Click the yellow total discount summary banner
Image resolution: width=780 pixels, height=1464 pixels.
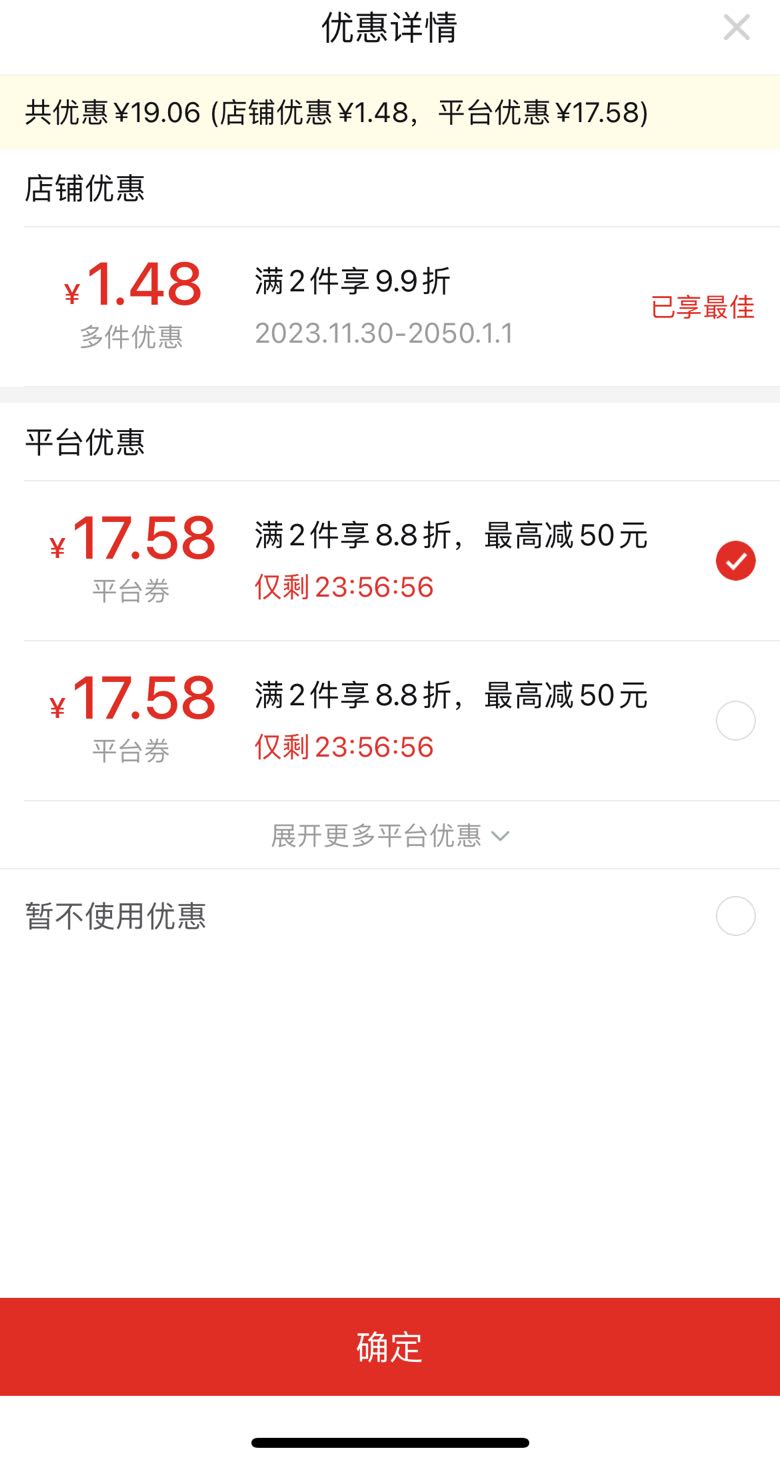[390, 112]
